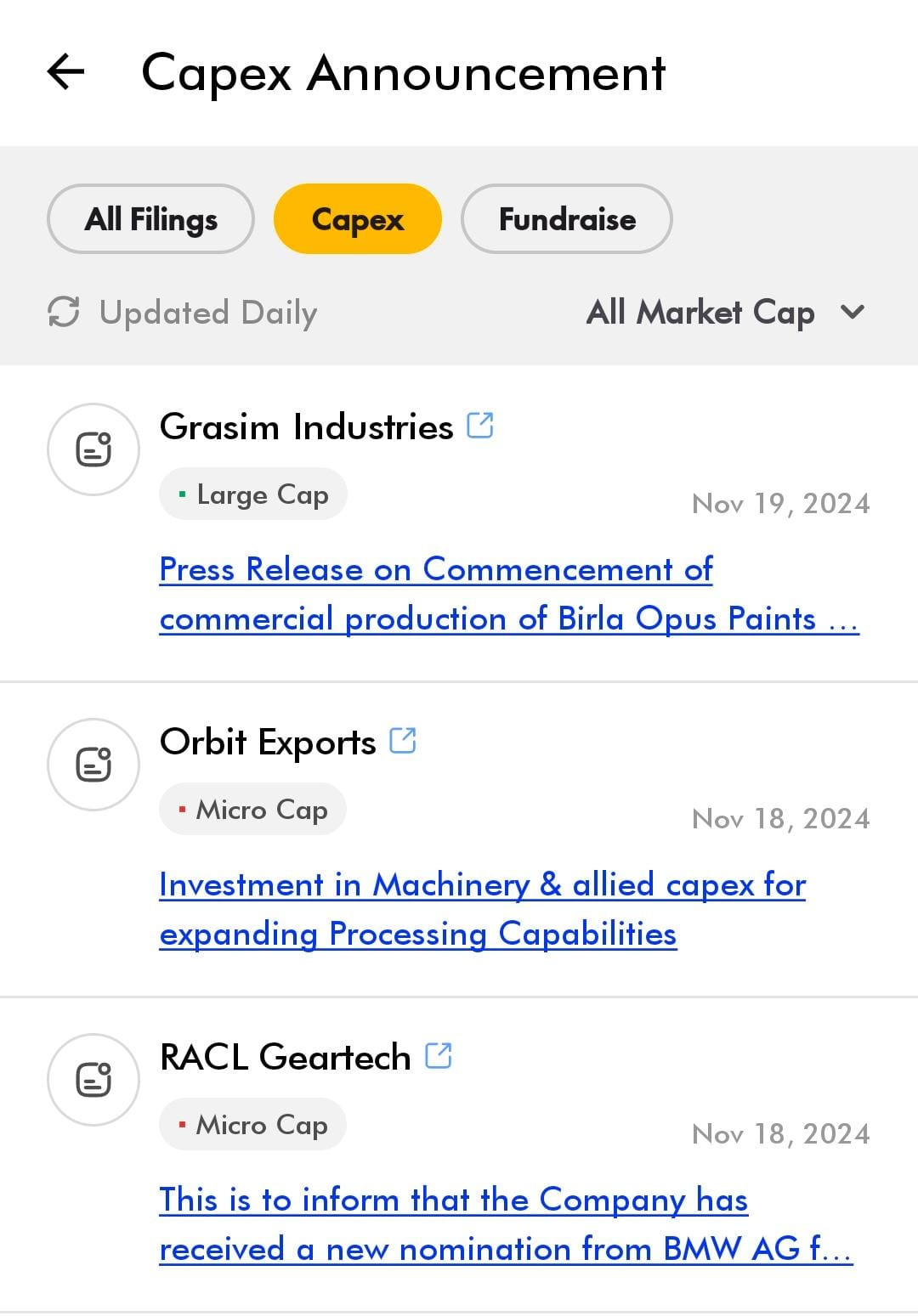Expand the All Market Cap dropdown

(725, 313)
